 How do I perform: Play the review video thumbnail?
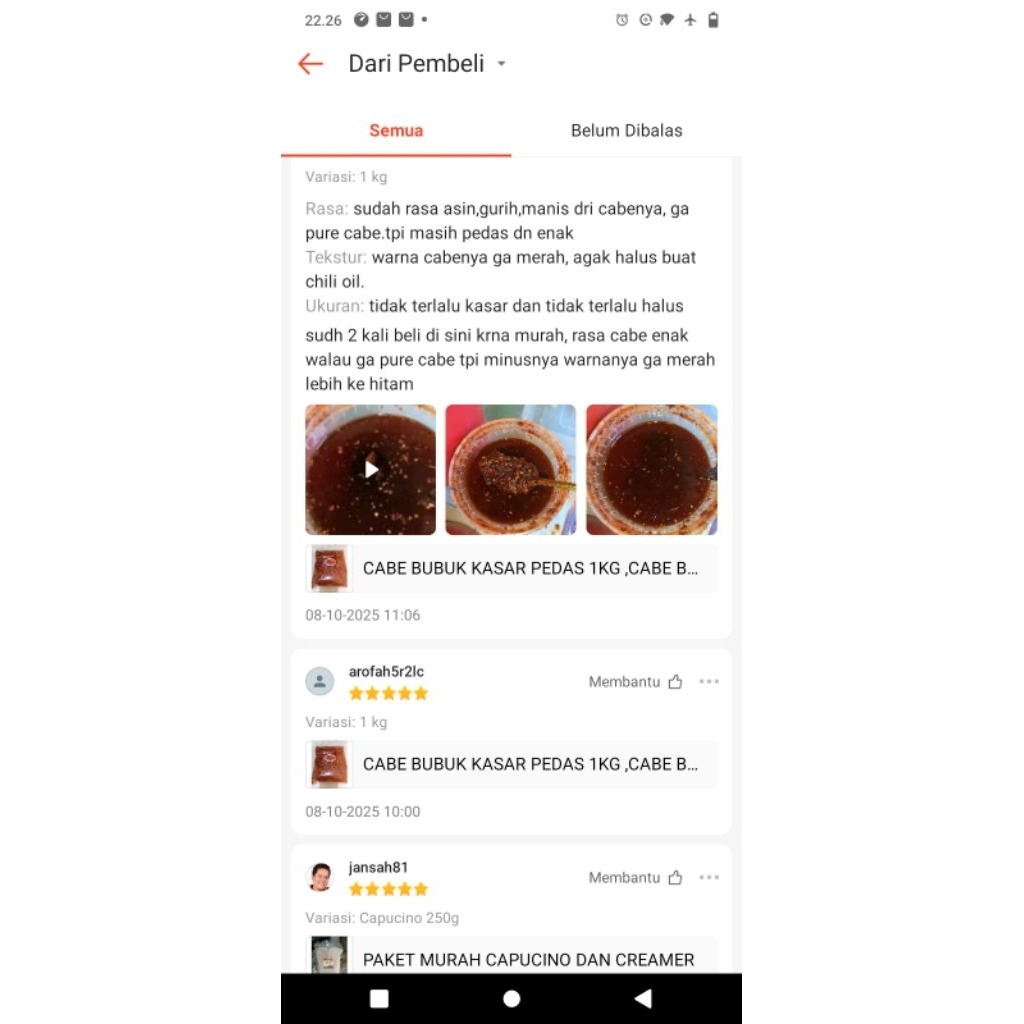(x=371, y=469)
